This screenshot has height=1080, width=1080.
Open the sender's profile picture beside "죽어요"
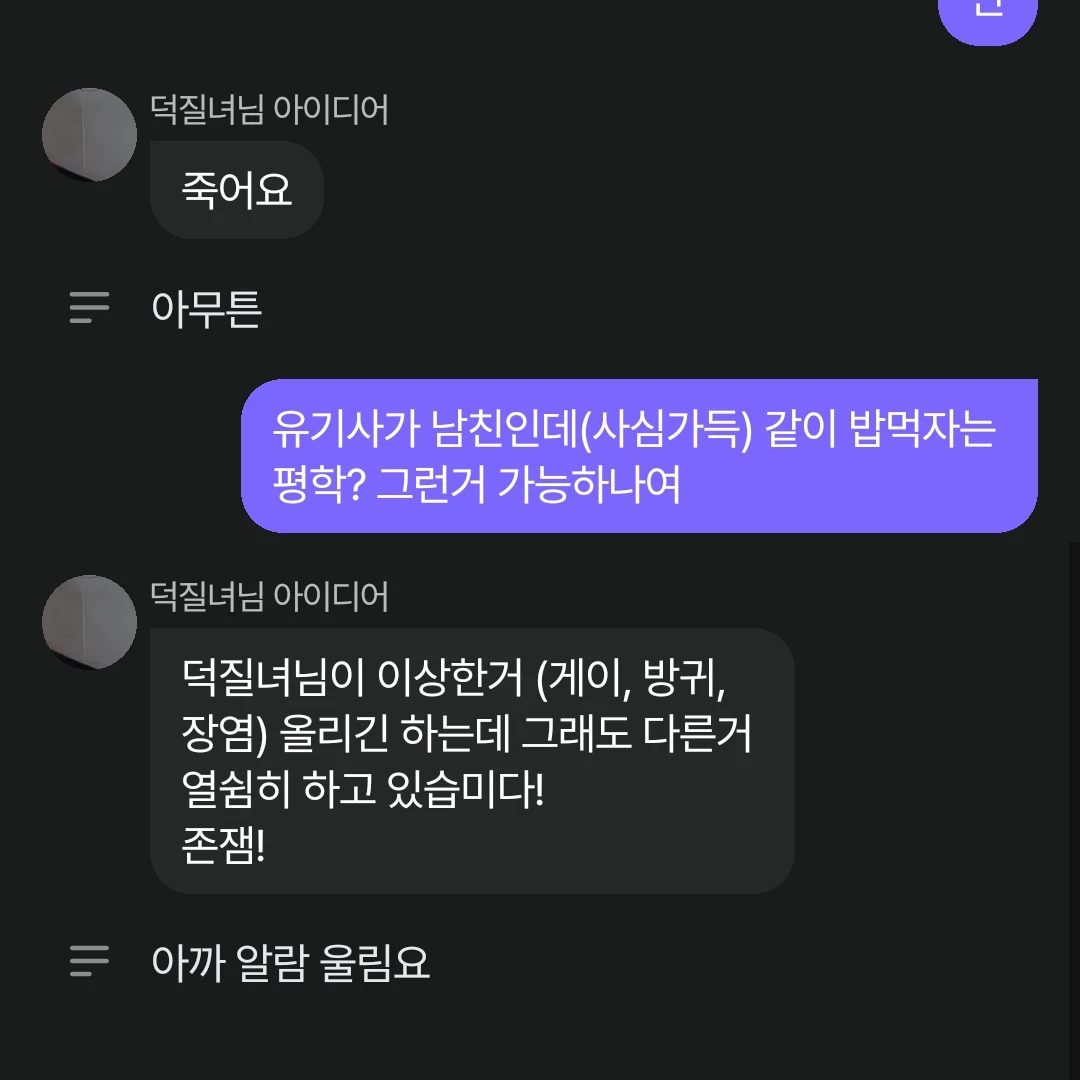89,135
